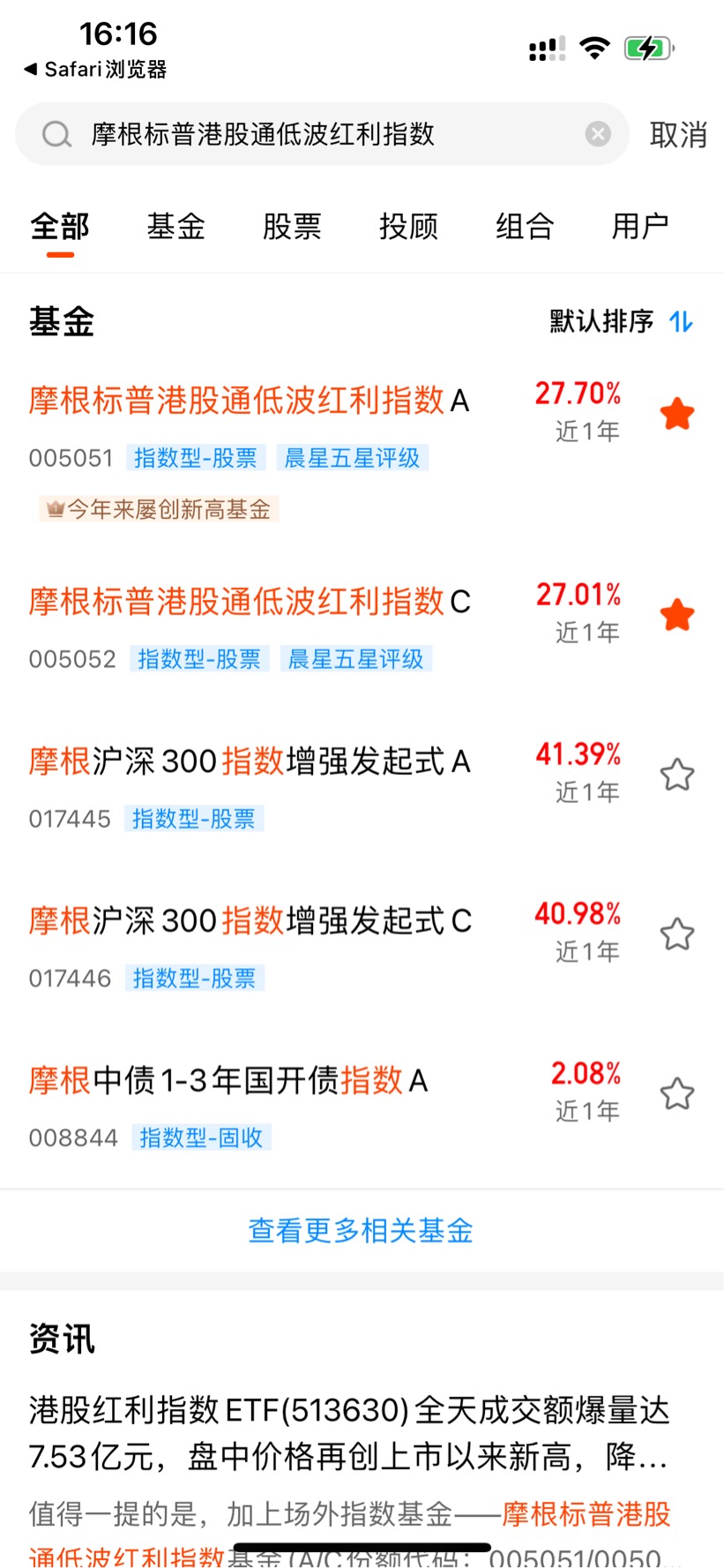Change sorting via 默认排序
This screenshot has height=1568, width=724.
[x=622, y=321]
